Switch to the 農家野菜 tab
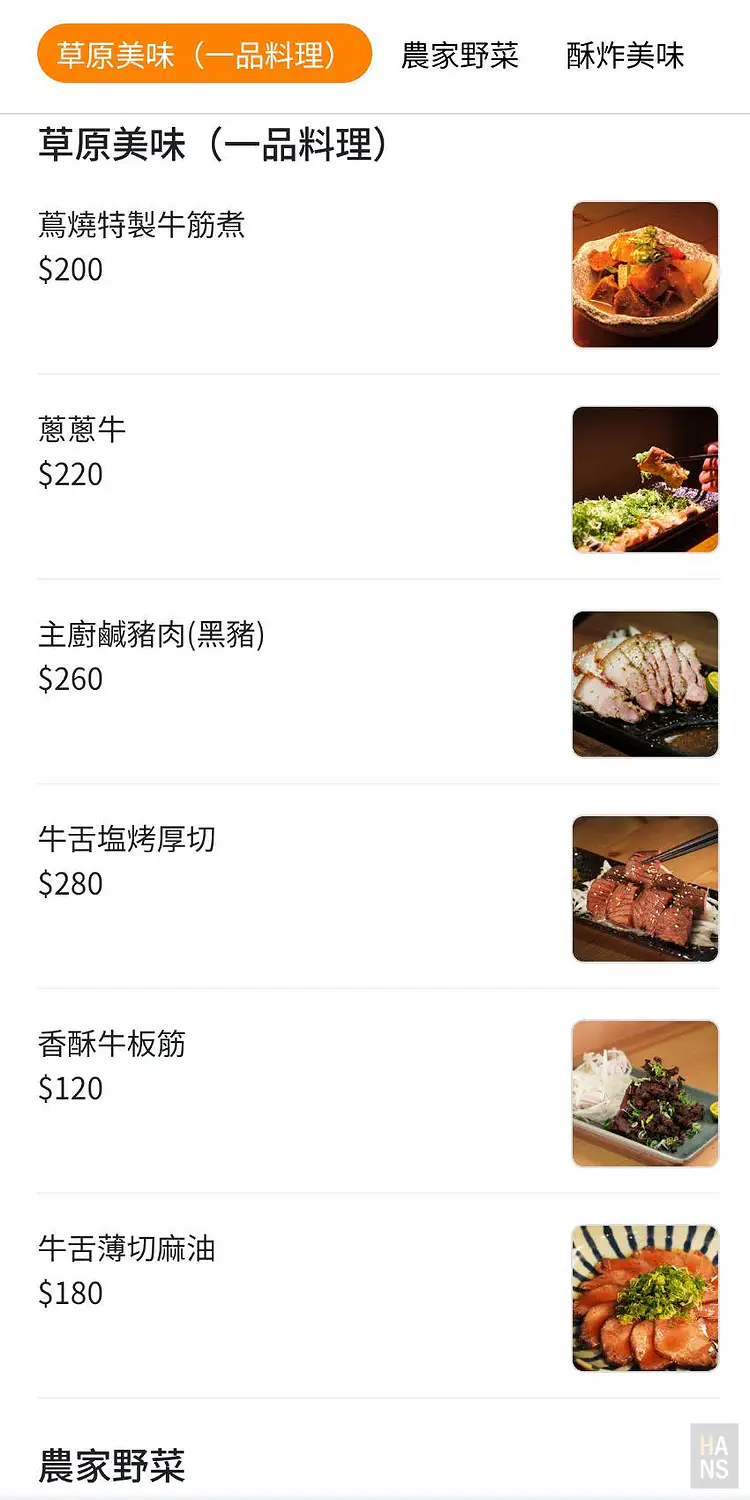Screen dimensions: 750x1500 point(460,55)
